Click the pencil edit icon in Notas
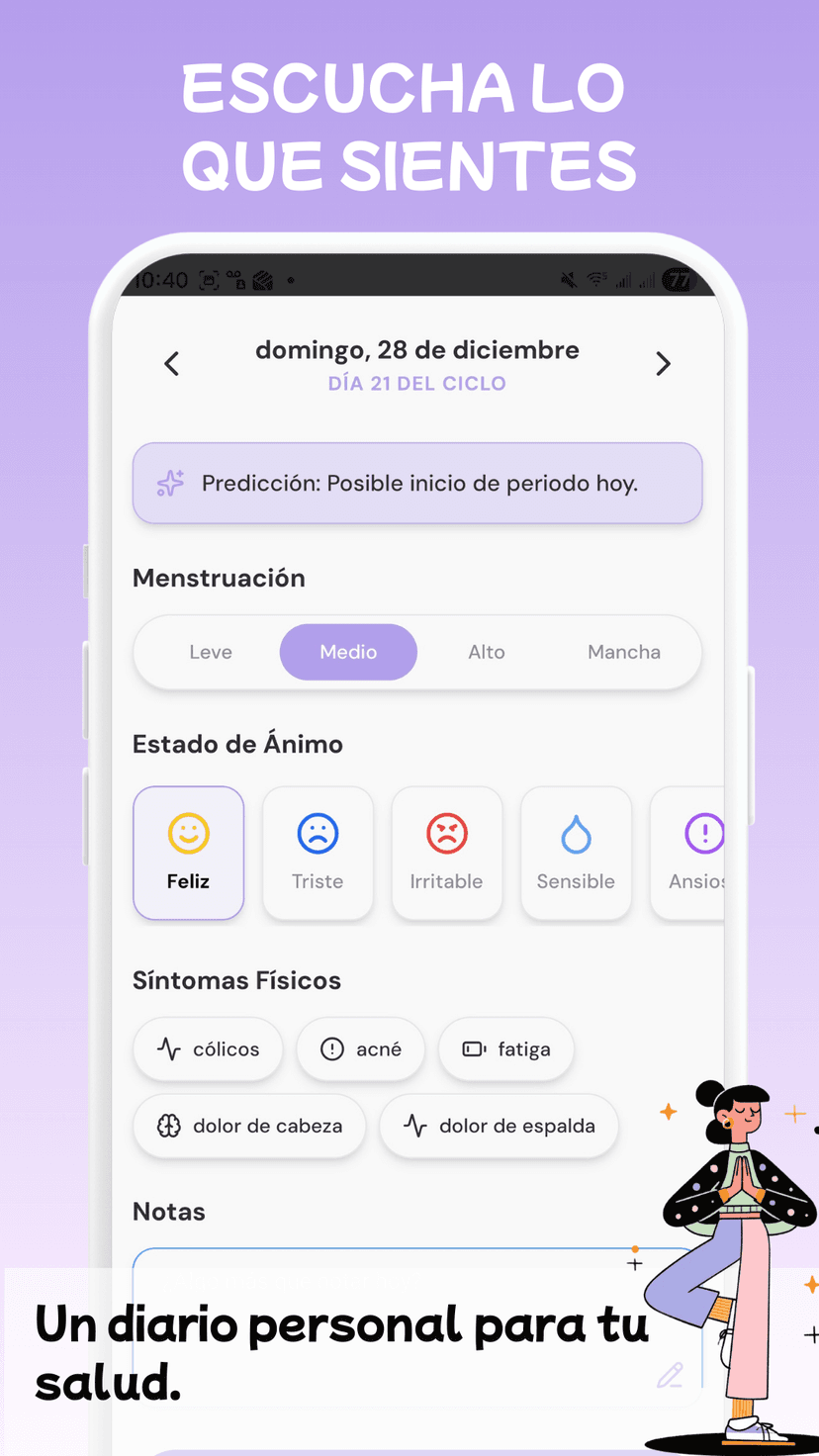 (x=671, y=1375)
